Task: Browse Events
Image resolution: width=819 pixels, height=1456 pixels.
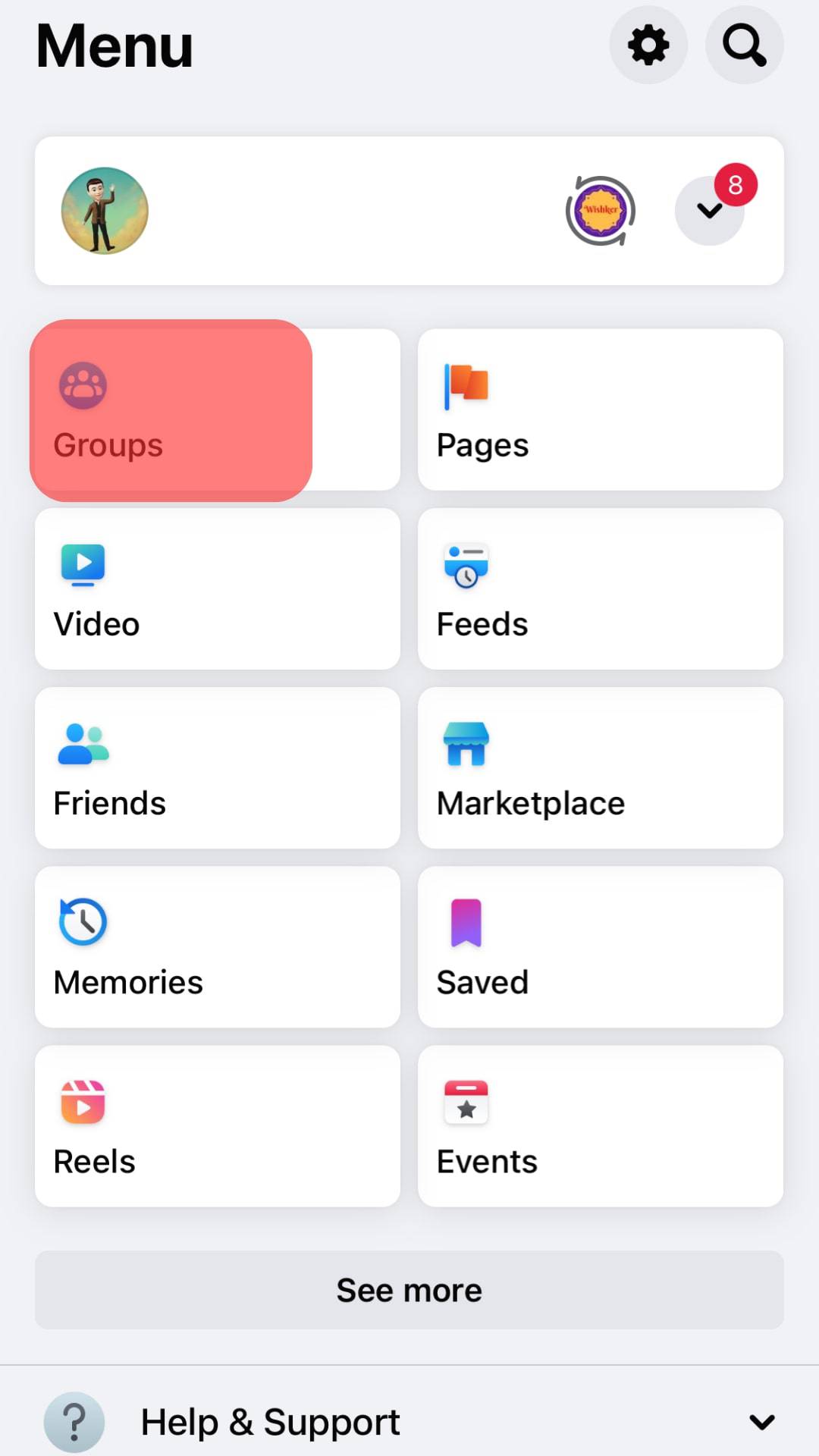Action: point(600,1126)
